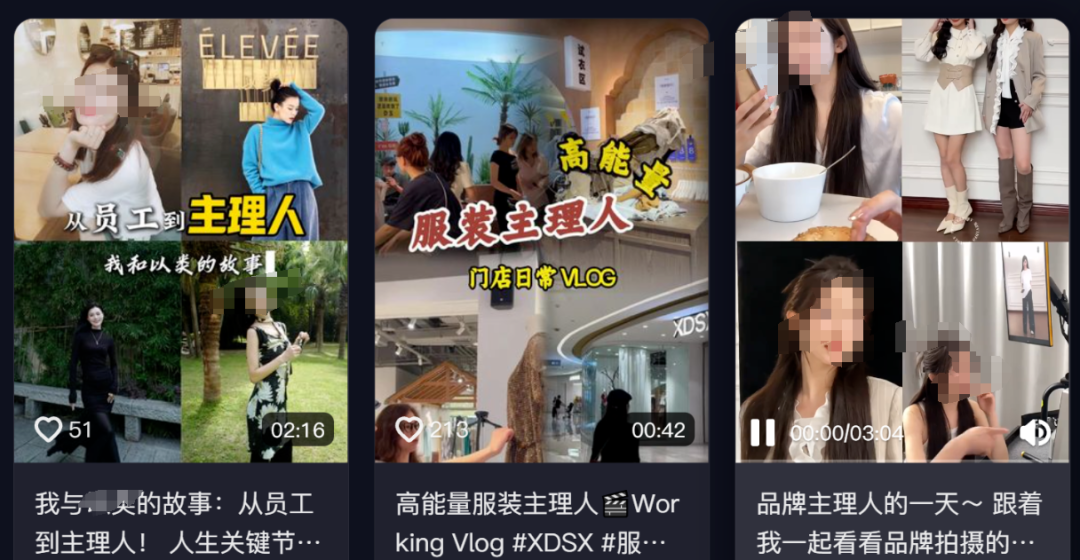Image resolution: width=1080 pixels, height=560 pixels.
Task: Pause the playing 品牌主理人的一天 video
Action: click(x=763, y=433)
